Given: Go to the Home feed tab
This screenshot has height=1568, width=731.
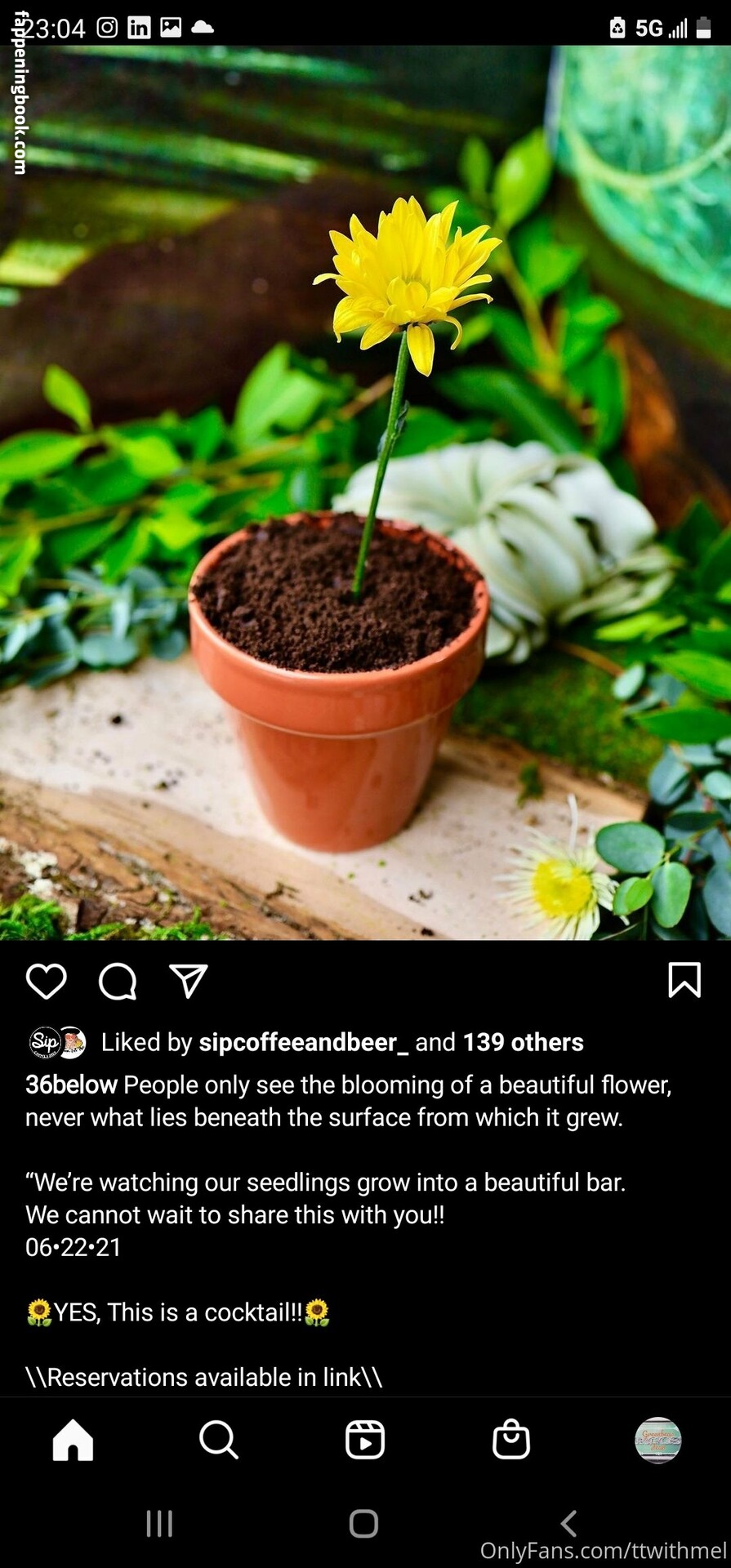Looking at the screenshot, I should click(74, 1439).
